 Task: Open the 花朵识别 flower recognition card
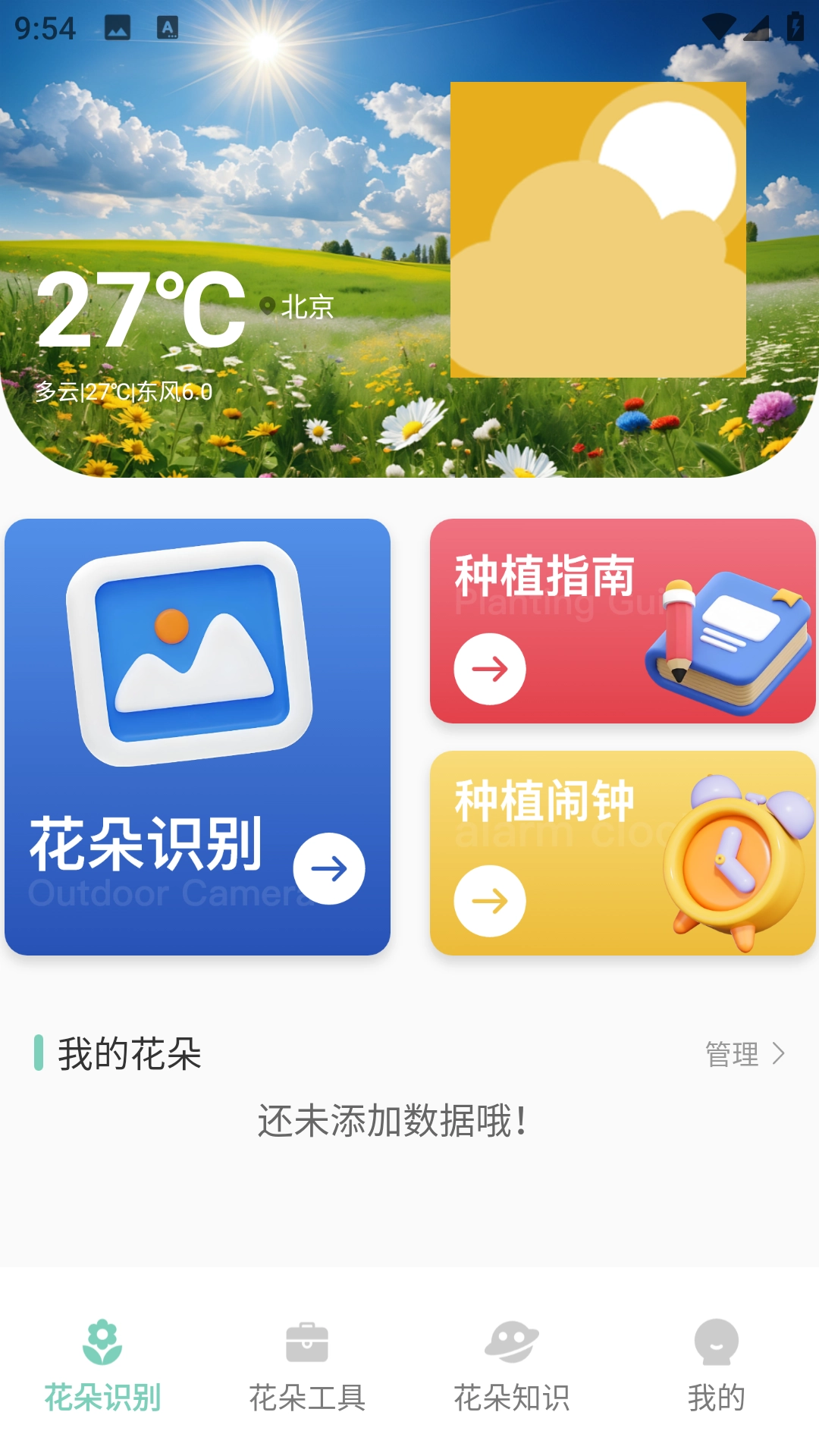[197, 736]
